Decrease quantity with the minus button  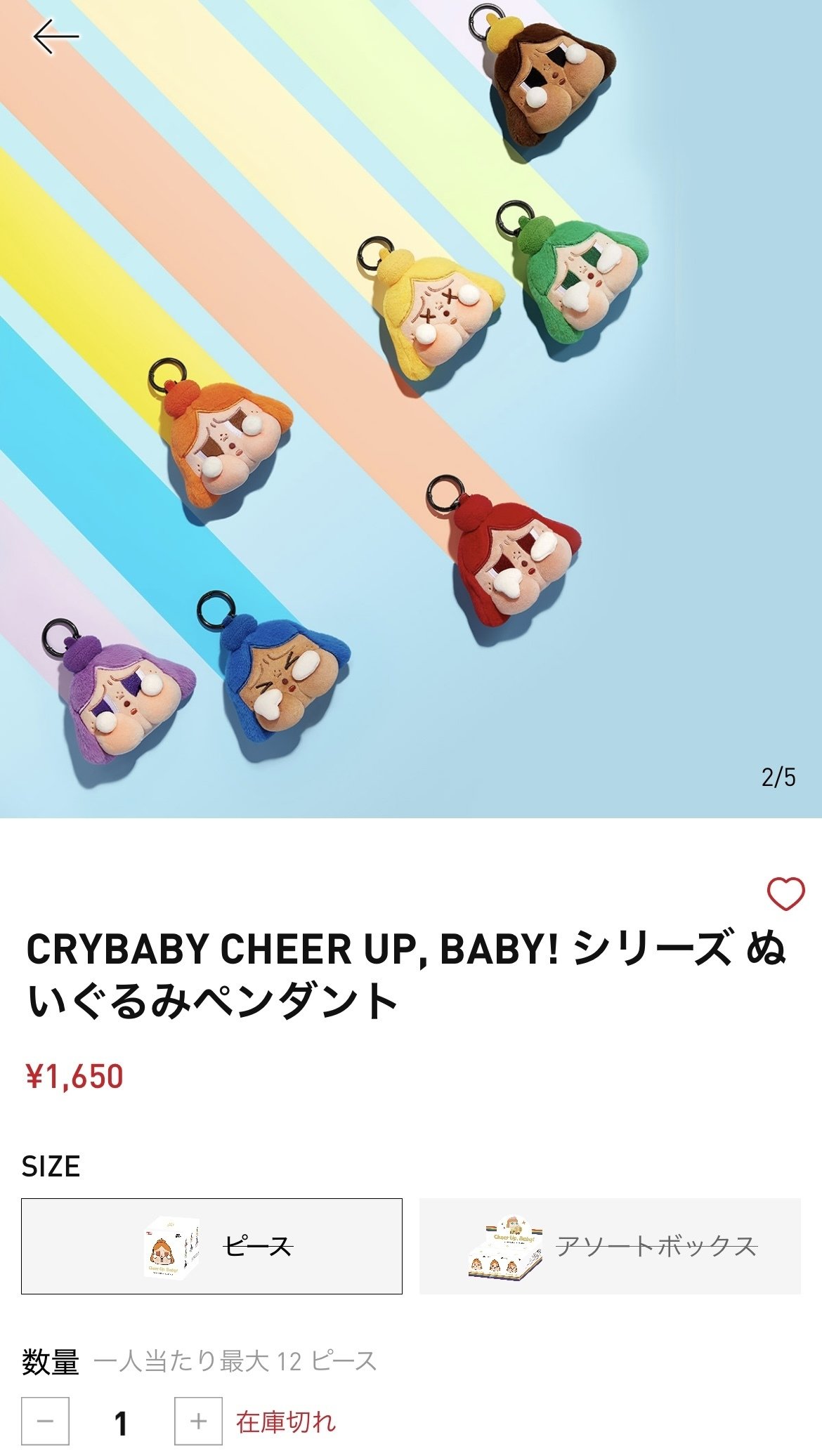[46, 1421]
